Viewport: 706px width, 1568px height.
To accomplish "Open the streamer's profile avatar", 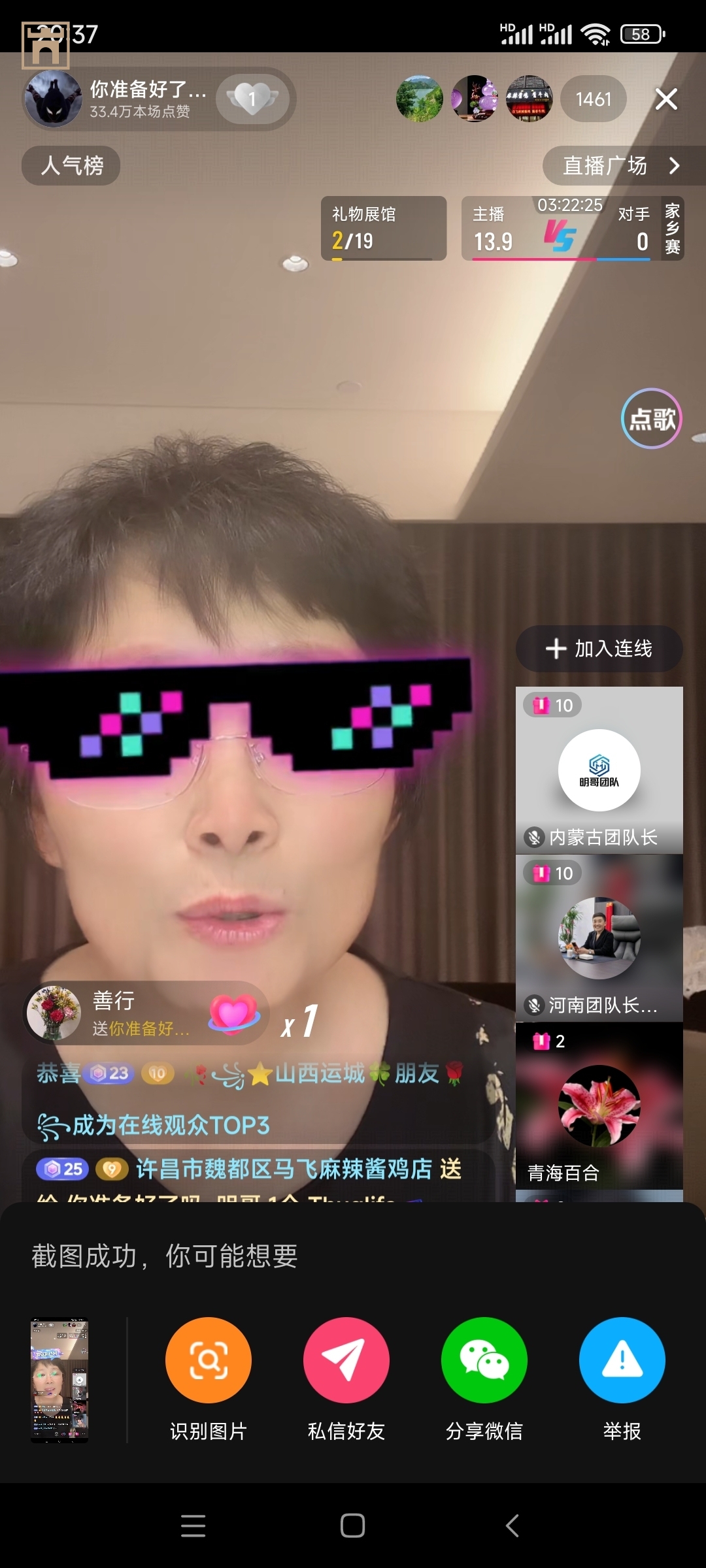I will (54, 99).
